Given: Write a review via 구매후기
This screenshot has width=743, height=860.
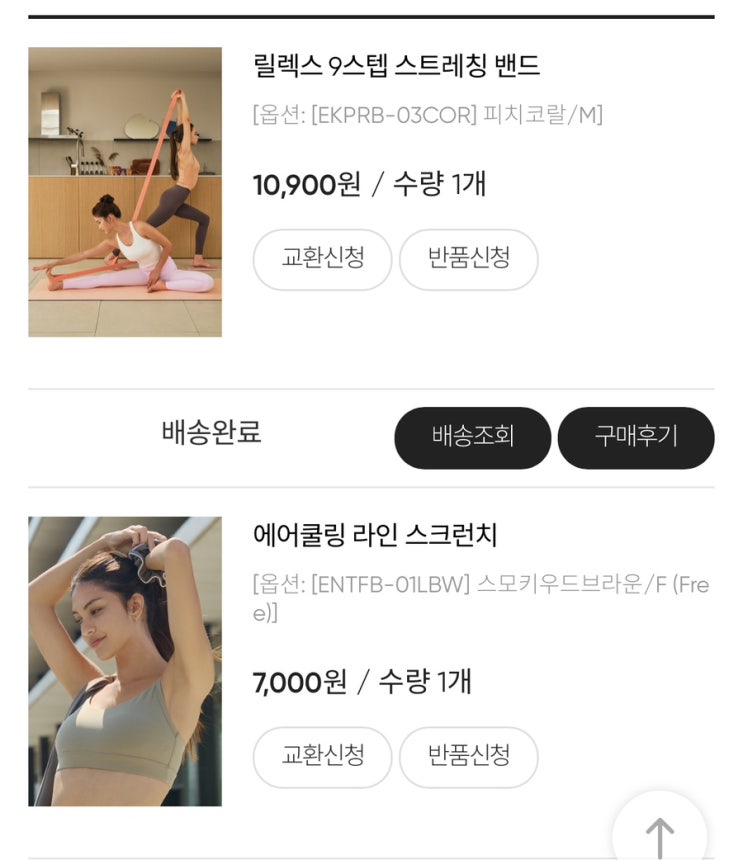Looking at the screenshot, I should point(635,437).
